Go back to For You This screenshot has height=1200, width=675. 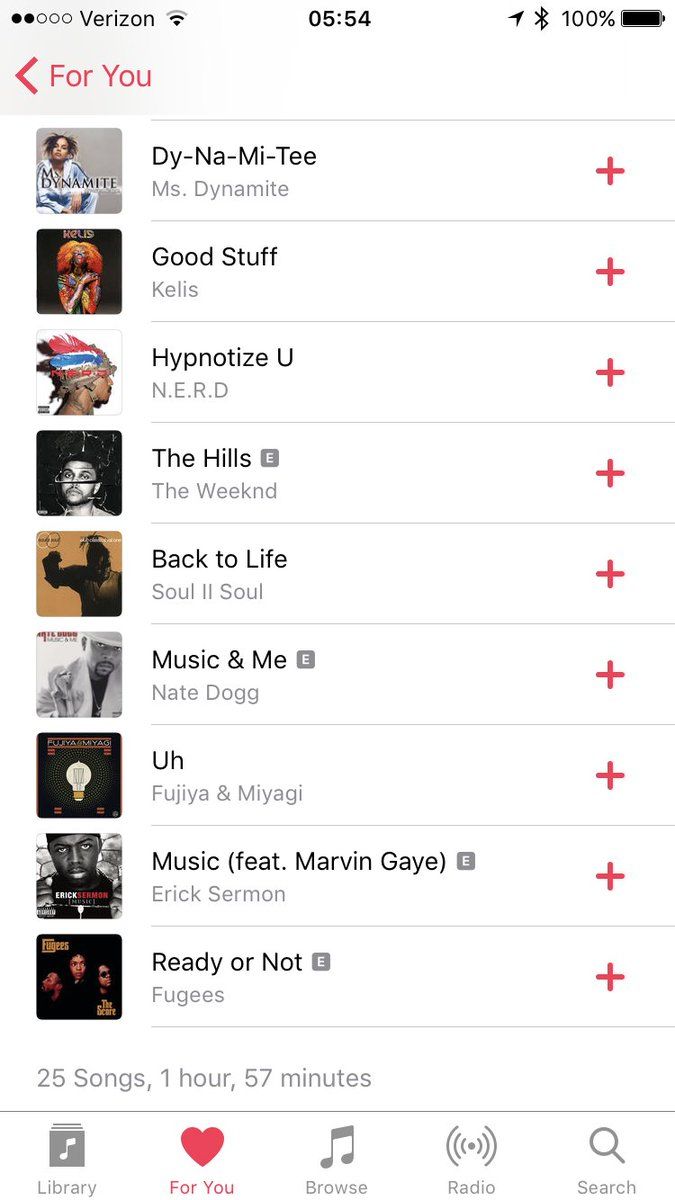(84, 76)
